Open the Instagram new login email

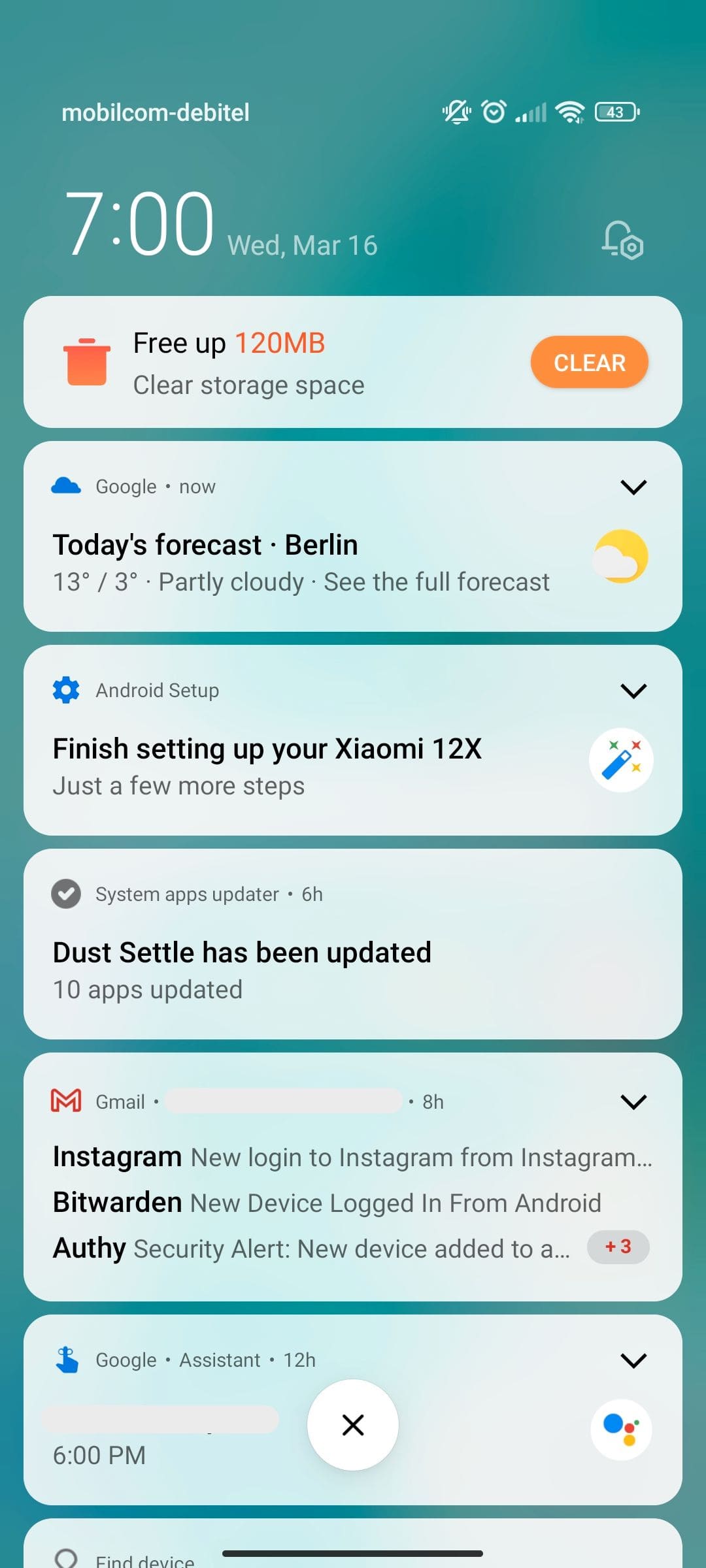pyautogui.click(x=352, y=1157)
